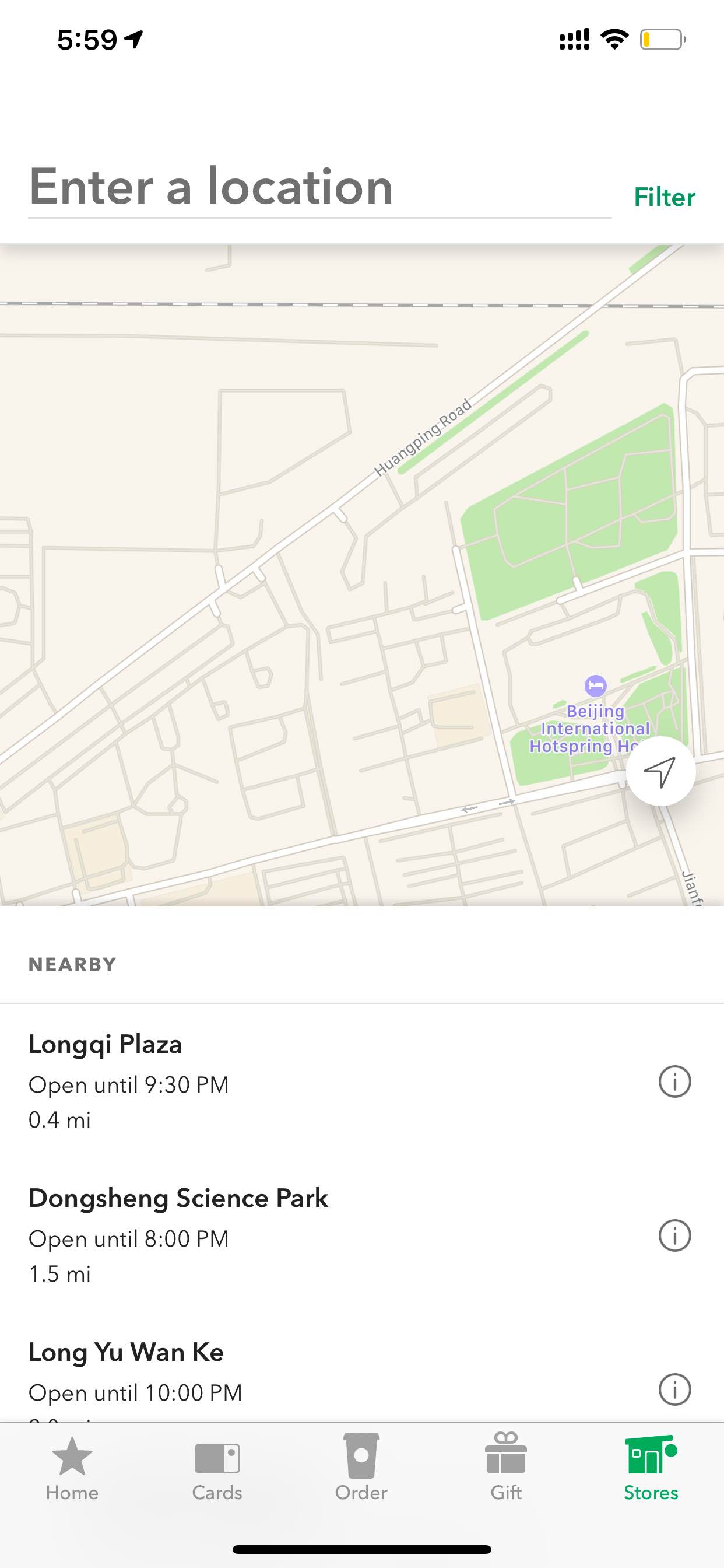The image size is (724, 1568).
Task: Go to the Order tab
Action: click(x=361, y=1469)
